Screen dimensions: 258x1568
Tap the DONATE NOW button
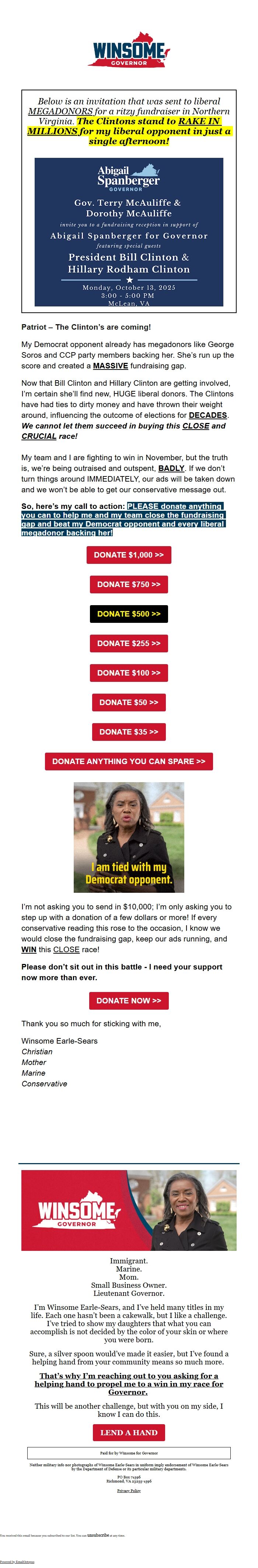pos(128,1001)
